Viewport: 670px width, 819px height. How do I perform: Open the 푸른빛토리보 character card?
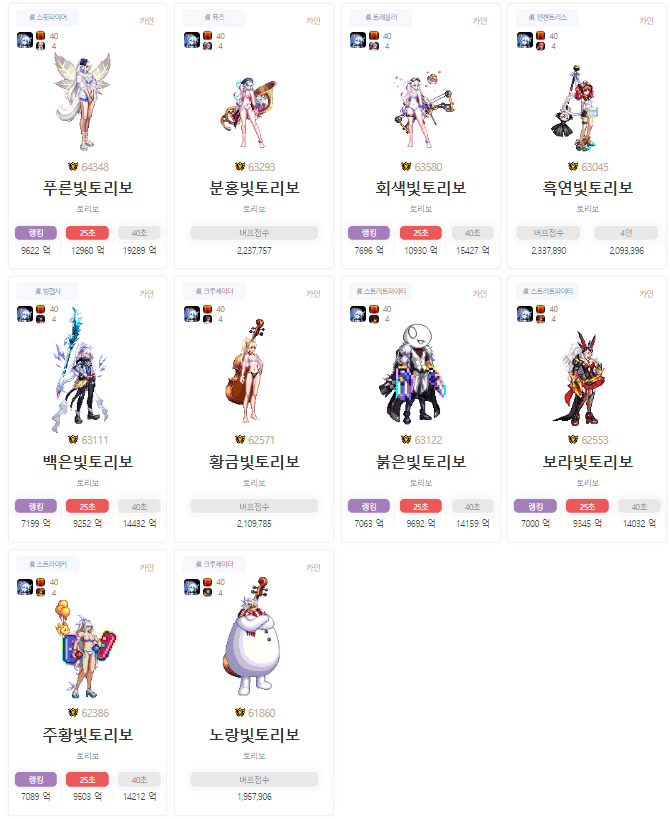(88, 188)
